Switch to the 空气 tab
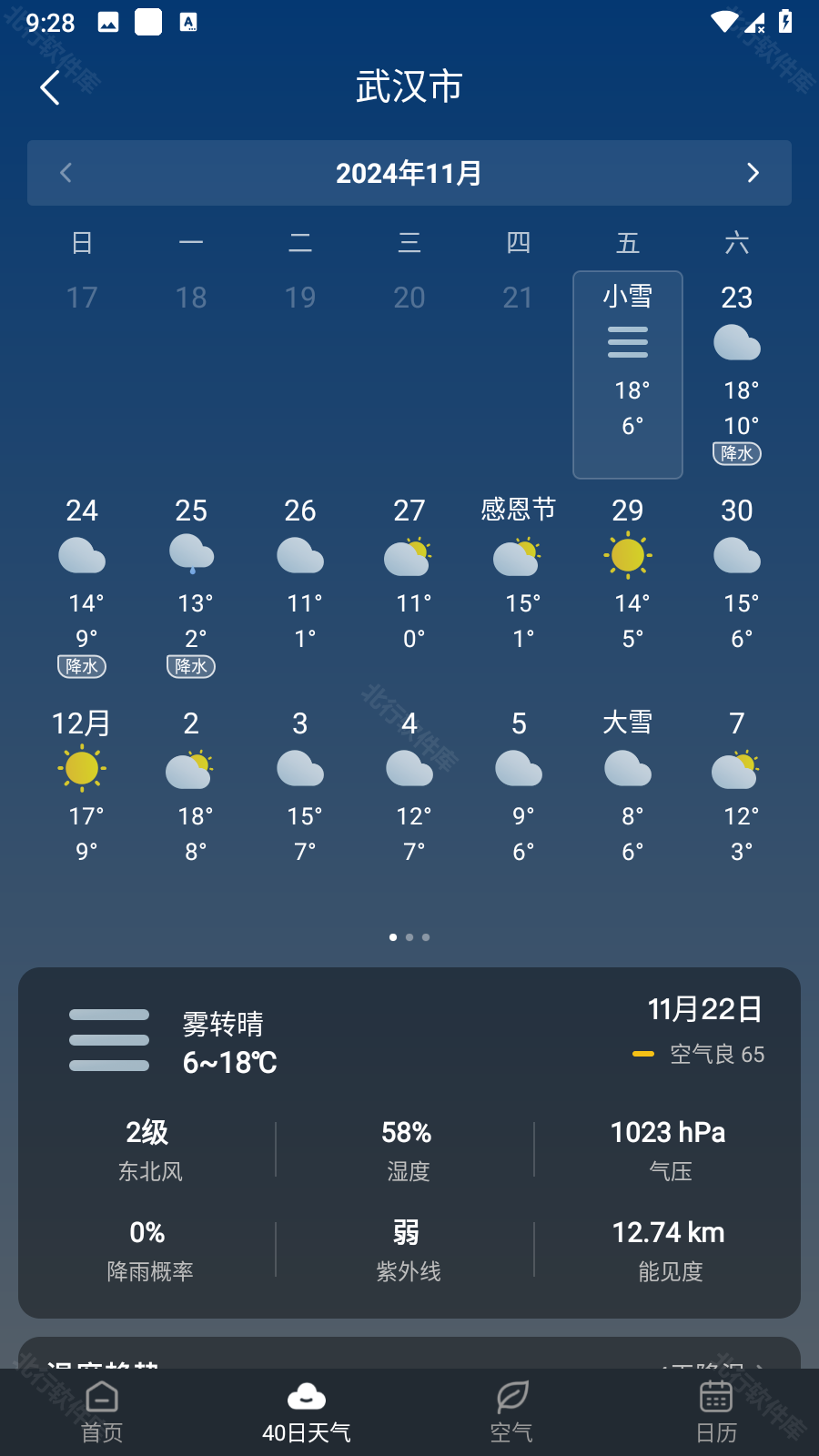The image size is (819, 1456). 511,1412
